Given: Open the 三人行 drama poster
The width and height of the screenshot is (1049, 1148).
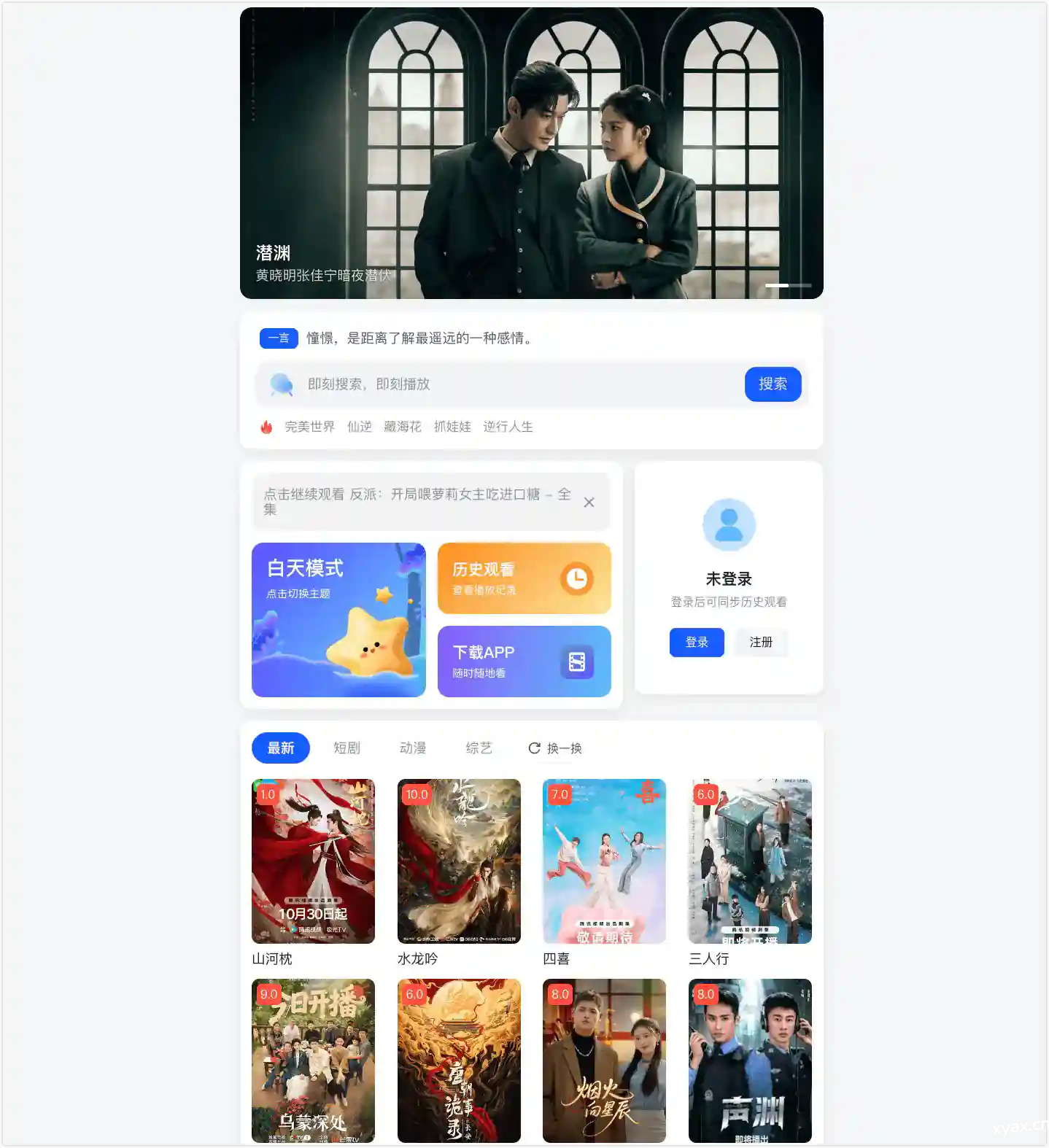Looking at the screenshot, I should (x=750, y=861).
